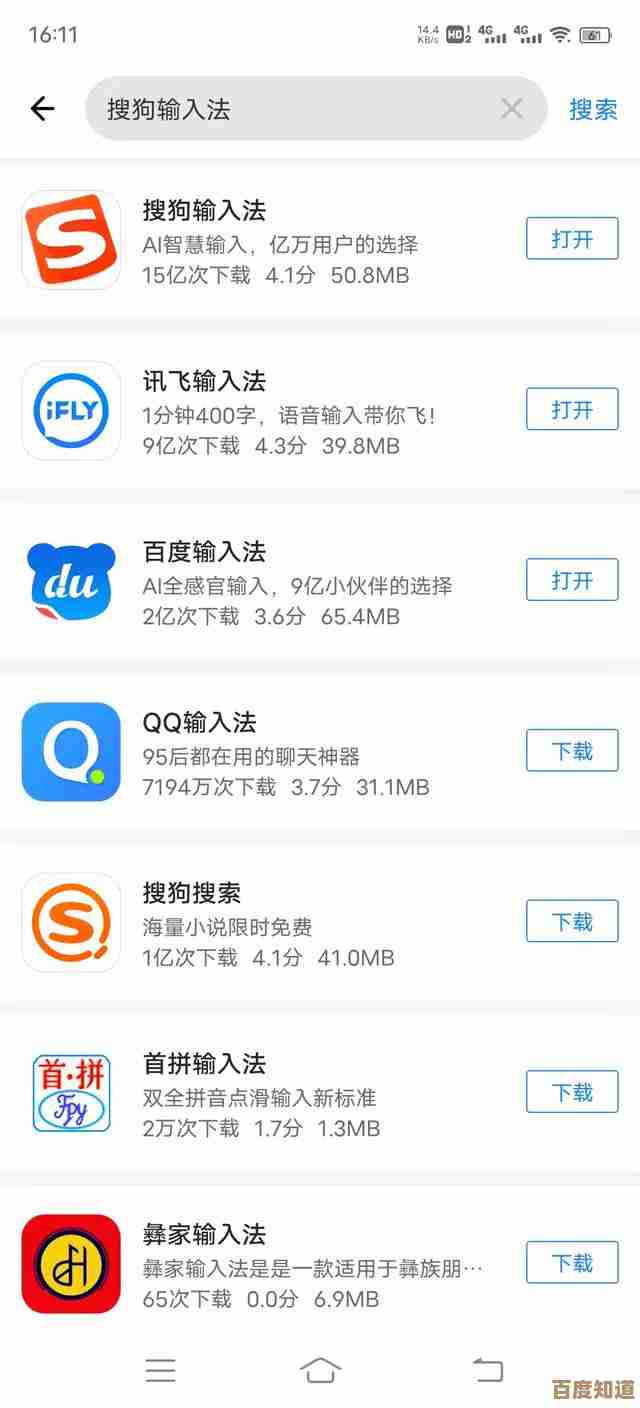The image size is (640, 1408).
Task: Go to the system home screen
Action: coord(320,1370)
